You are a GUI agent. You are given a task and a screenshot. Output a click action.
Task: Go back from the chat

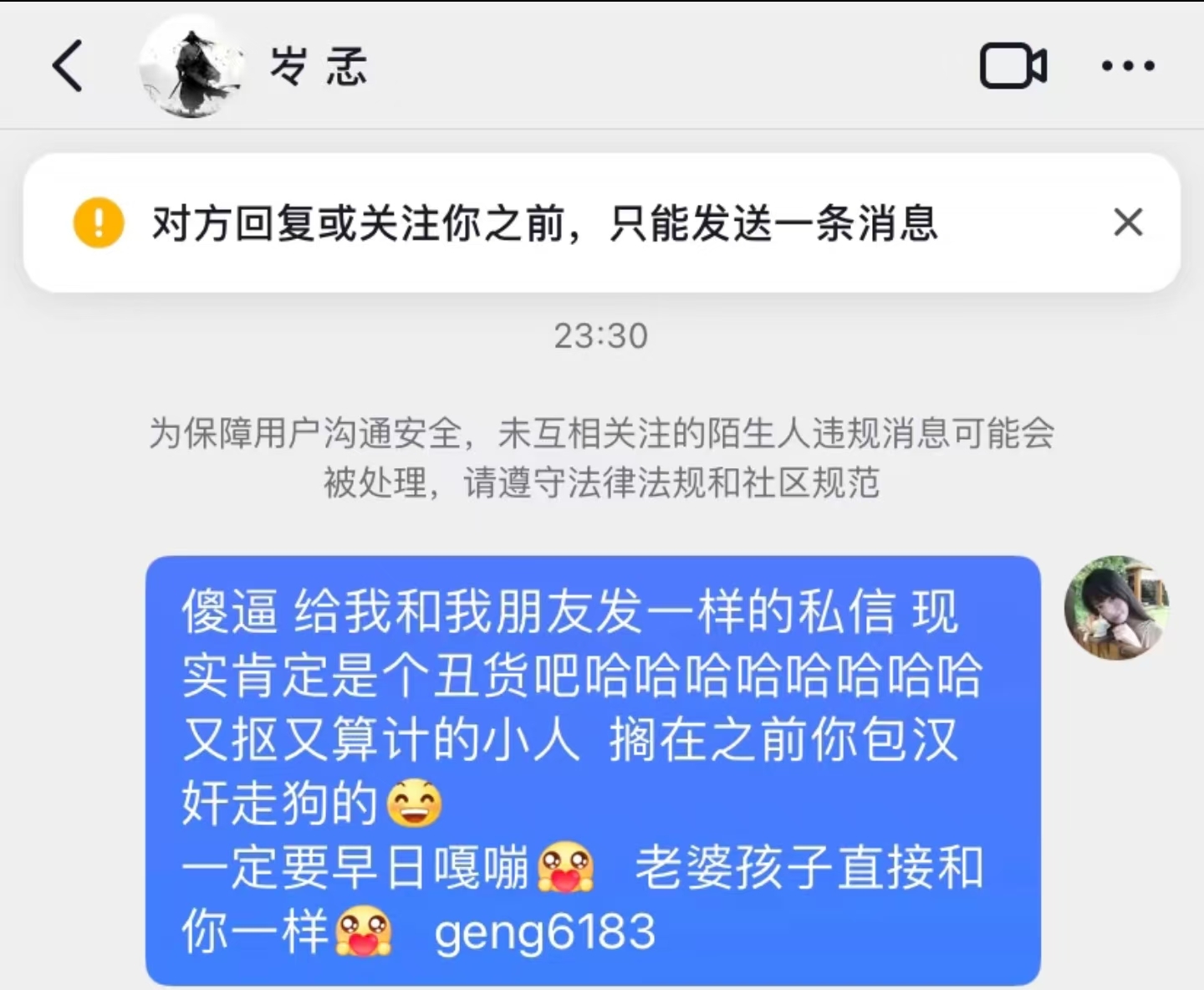click(x=69, y=65)
